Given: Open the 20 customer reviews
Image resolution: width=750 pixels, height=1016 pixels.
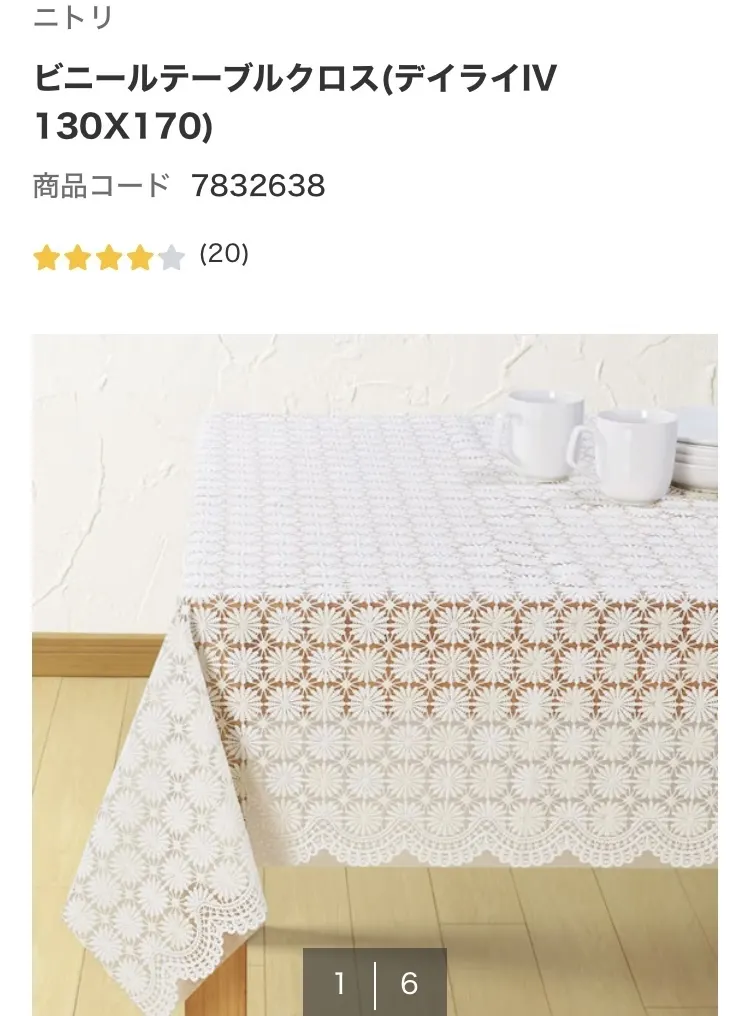Looking at the screenshot, I should pos(224,254).
